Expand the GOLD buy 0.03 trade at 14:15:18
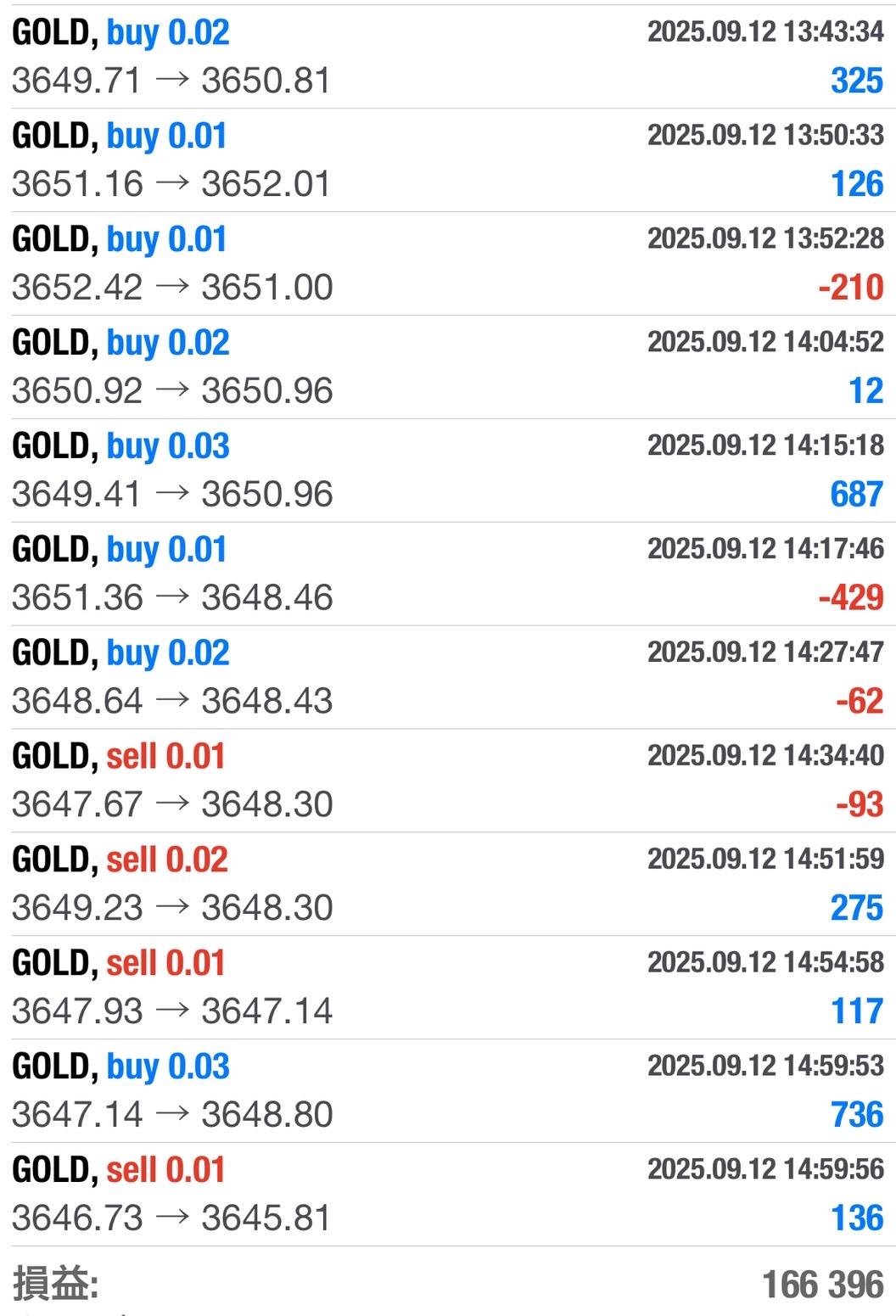Image resolution: width=896 pixels, height=1316 pixels. [448, 471]
